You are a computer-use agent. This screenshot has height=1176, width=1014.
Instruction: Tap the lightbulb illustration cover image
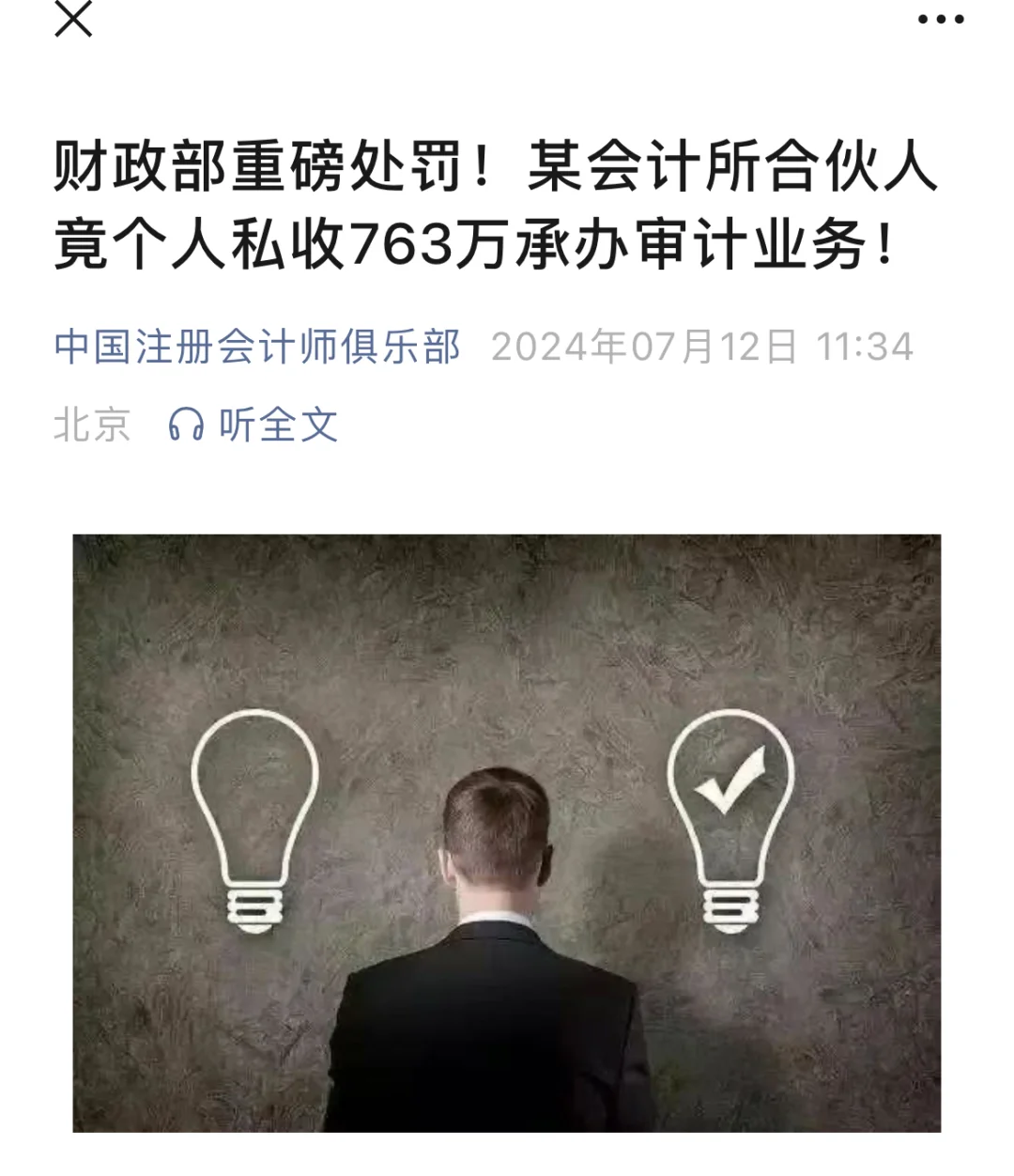[507, 831]
